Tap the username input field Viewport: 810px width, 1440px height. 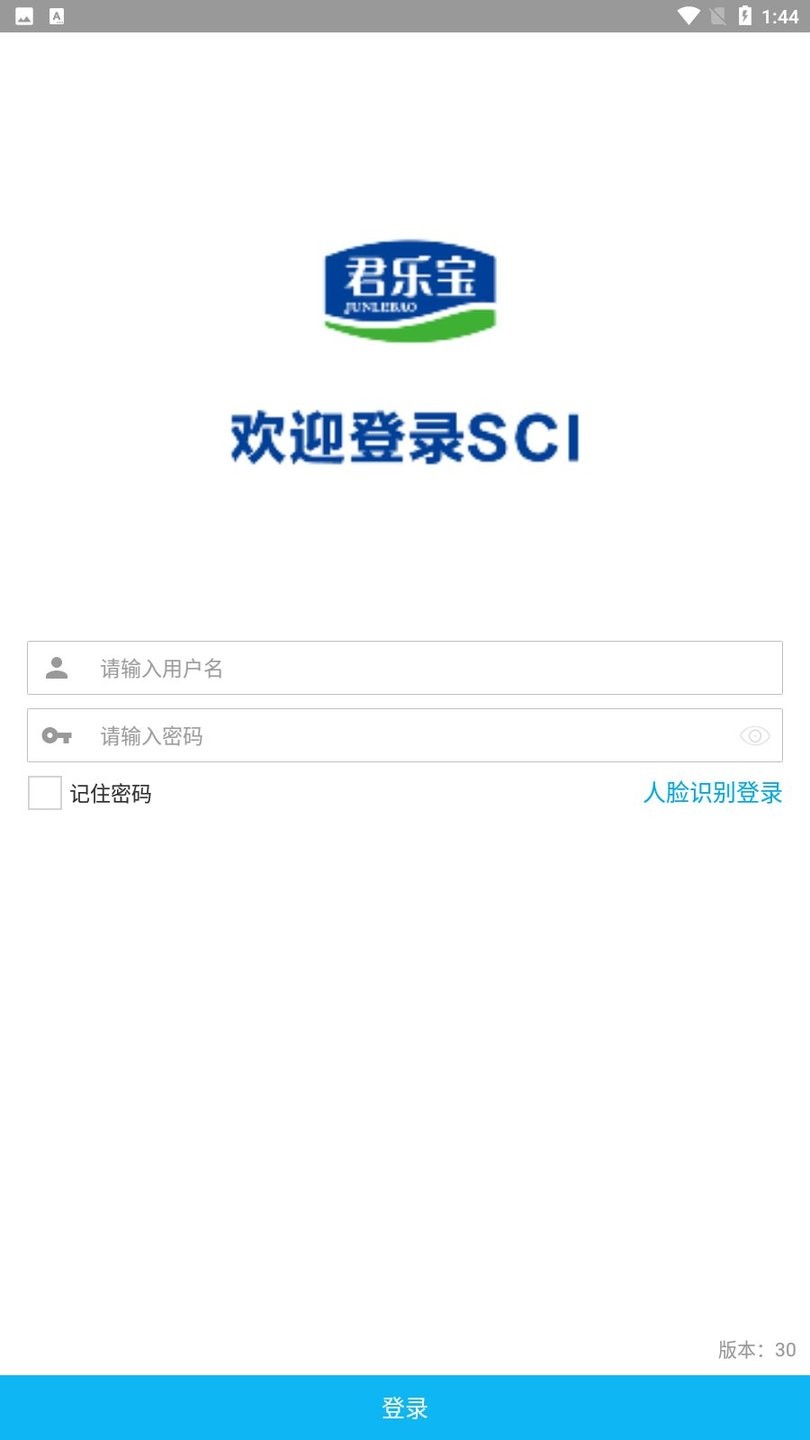coord(404,668)
